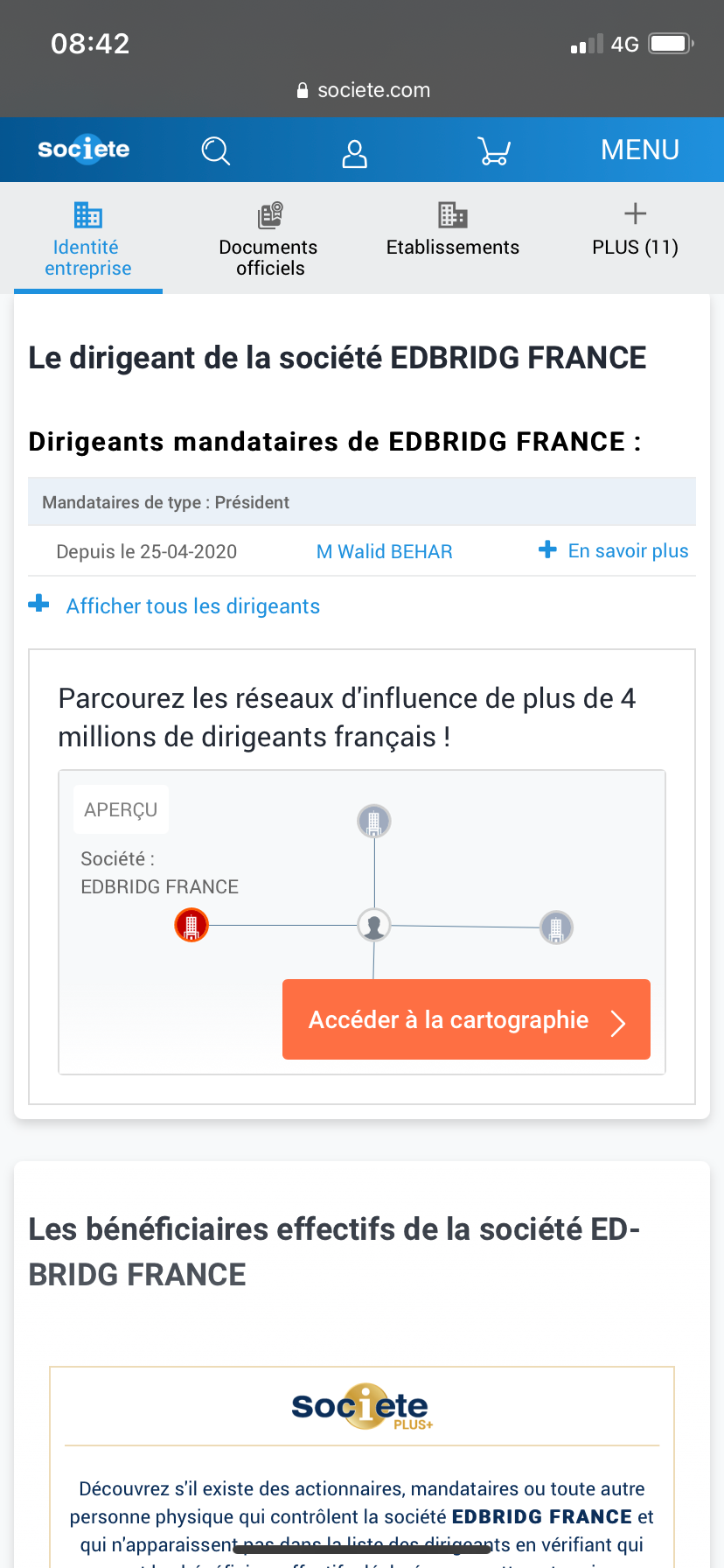Switch to Etablissements tab
Screen dimensions: 724x1568
point(452,229)
